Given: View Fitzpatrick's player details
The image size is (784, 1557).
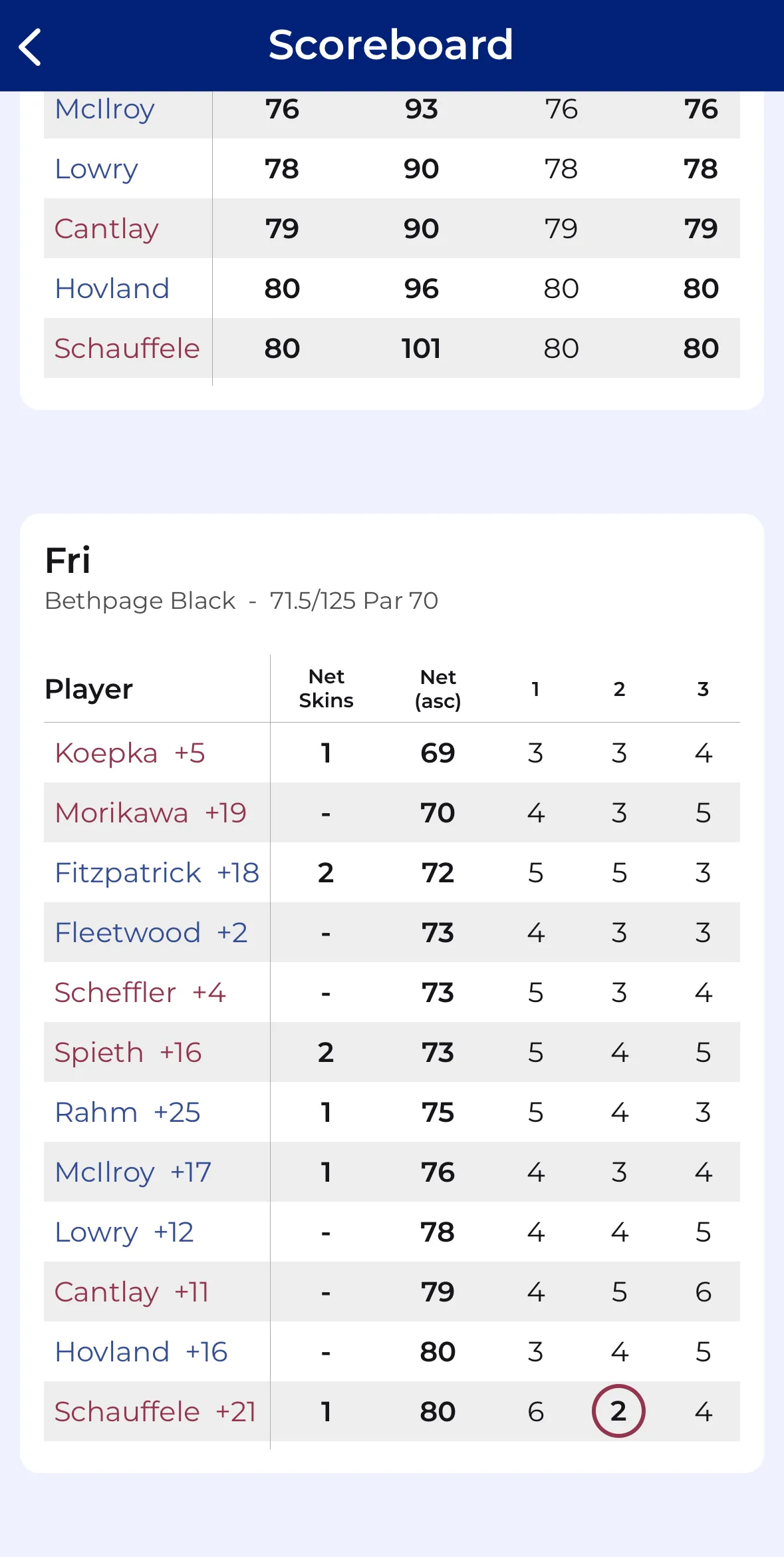Looking at the screenshot, I should point(128,872).
